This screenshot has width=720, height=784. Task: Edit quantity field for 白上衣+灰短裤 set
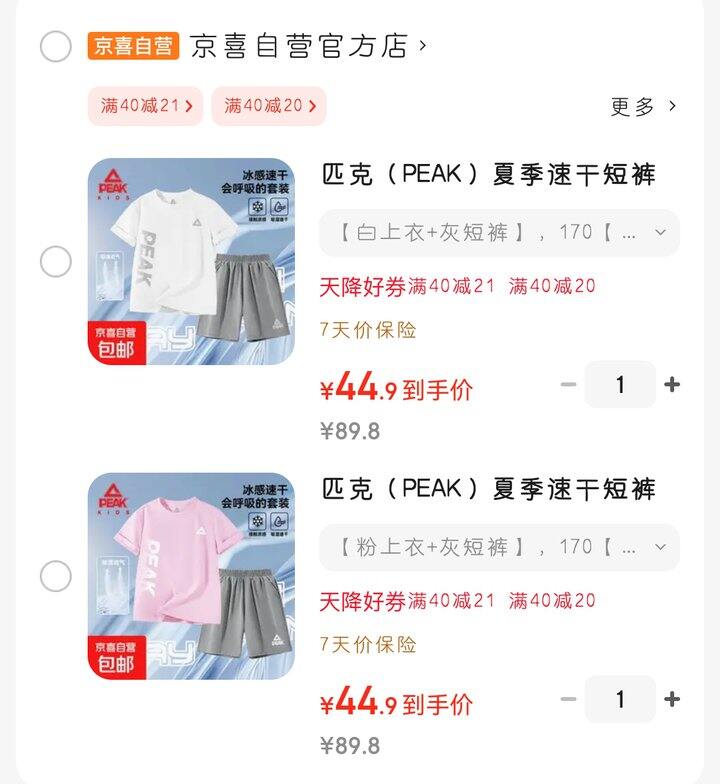(620, 385)
